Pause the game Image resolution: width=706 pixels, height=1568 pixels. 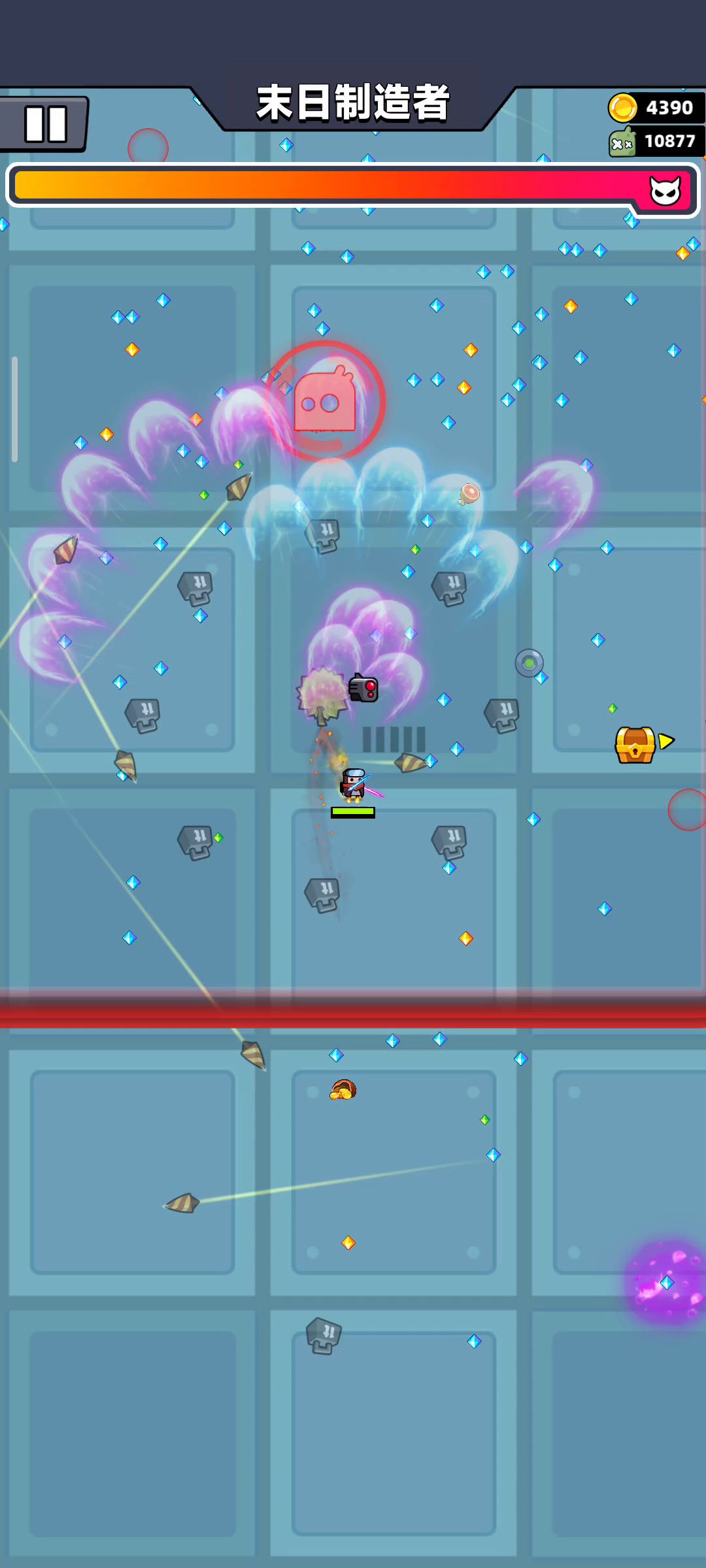(x=44, y=123)
